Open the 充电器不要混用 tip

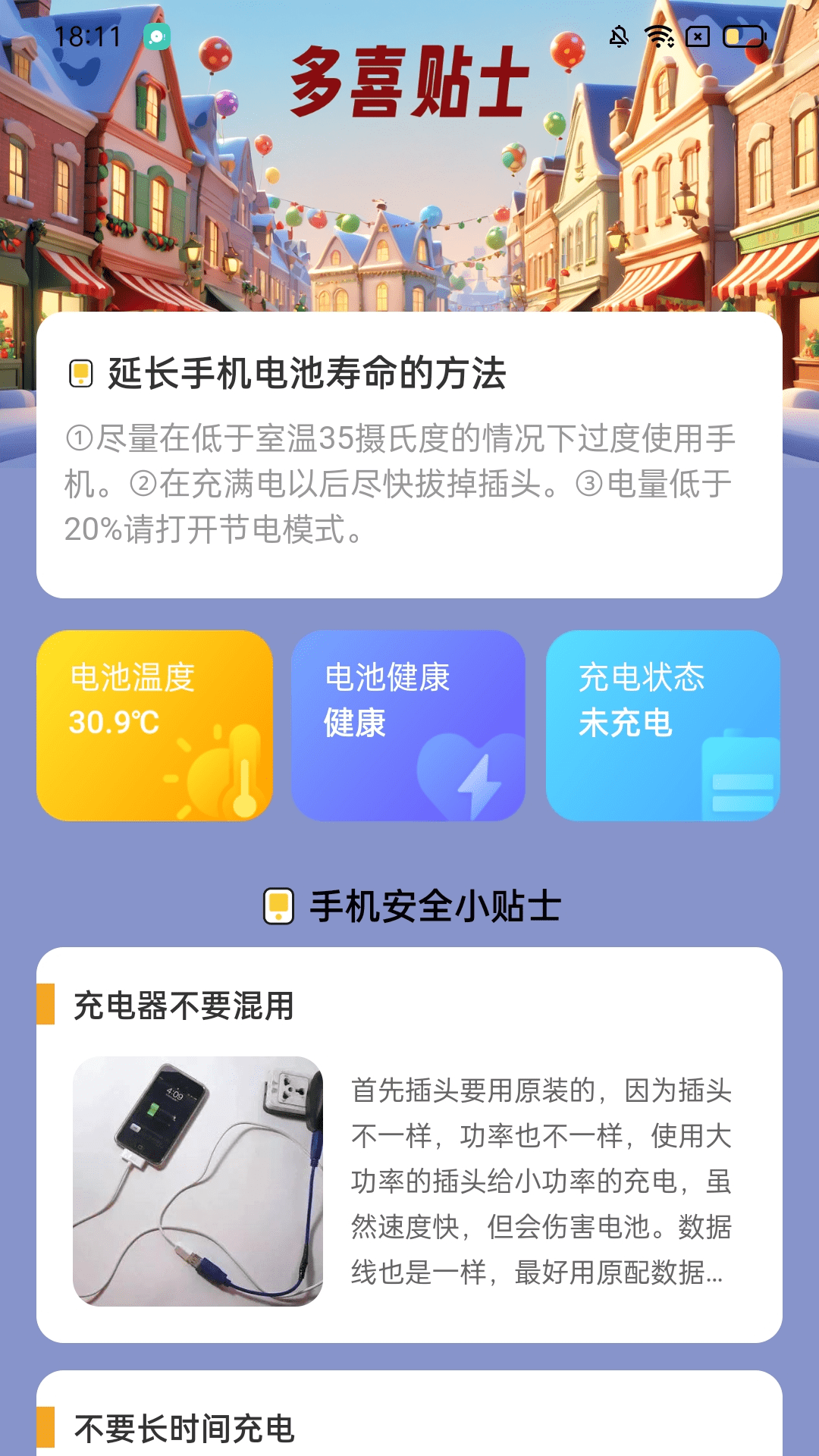point(409,1145)
